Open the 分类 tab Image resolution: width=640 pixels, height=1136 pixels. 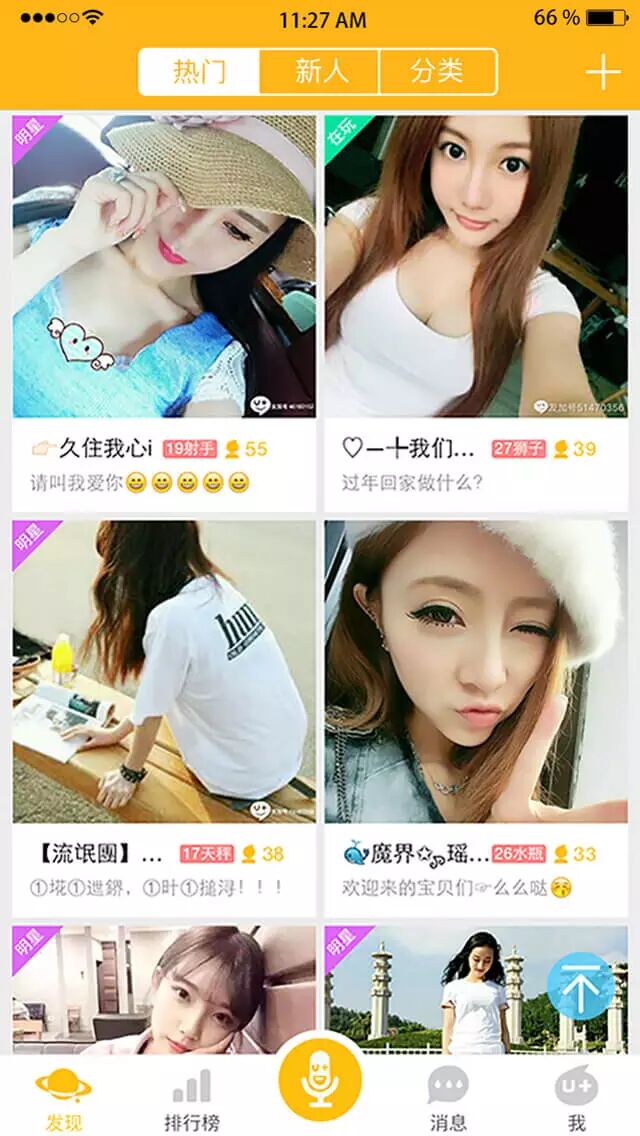point(438,72)
